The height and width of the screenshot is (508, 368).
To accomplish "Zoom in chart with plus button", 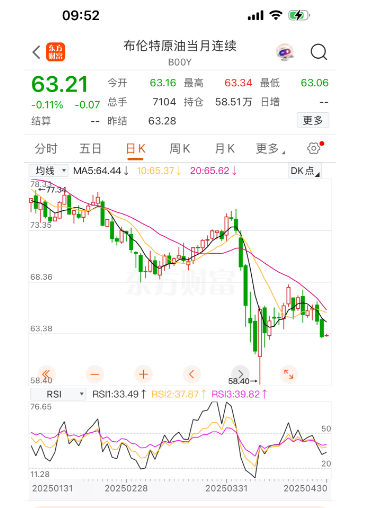I will [143, 374].
